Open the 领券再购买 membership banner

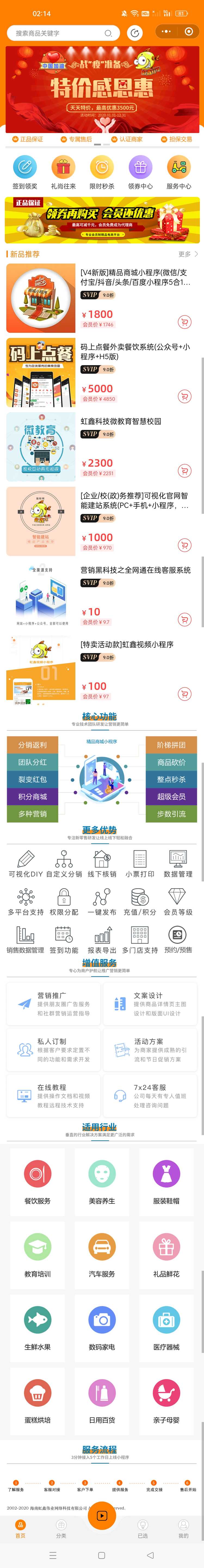click(x=102, y=220)
